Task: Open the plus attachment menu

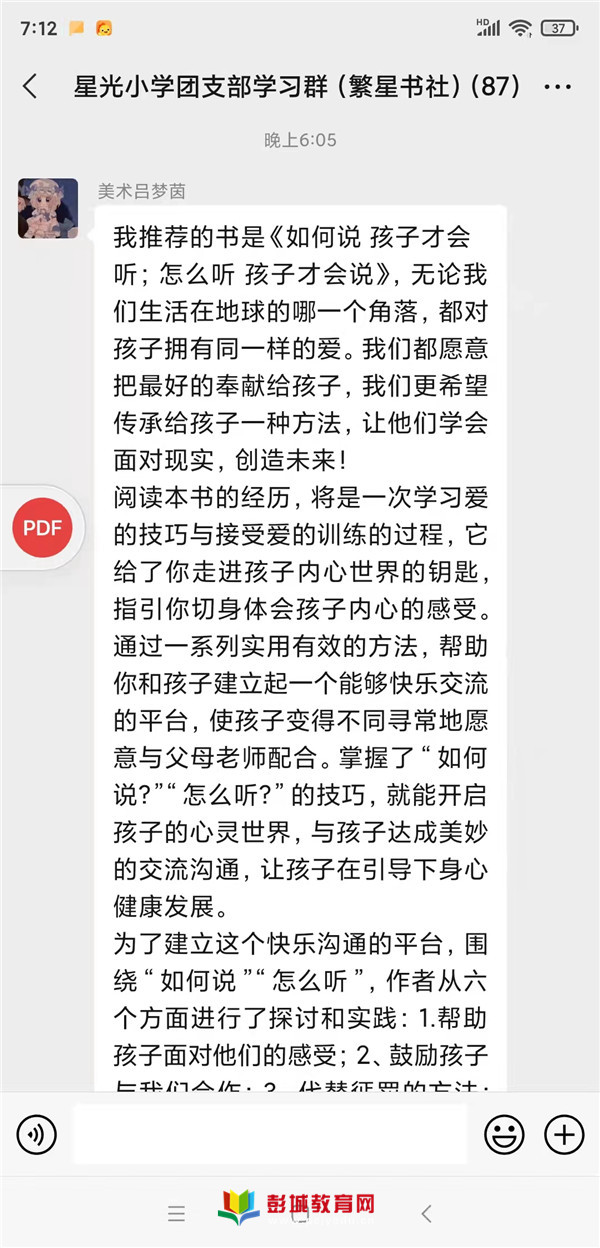Action: [x=564, y=1134]
